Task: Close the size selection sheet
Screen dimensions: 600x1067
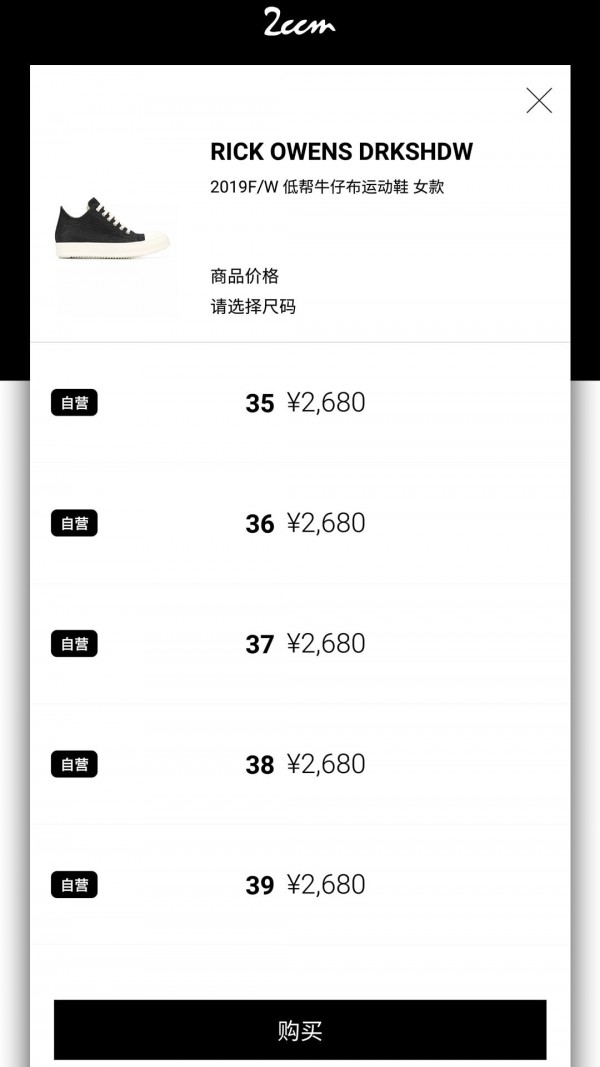Action: pos(539,101)
